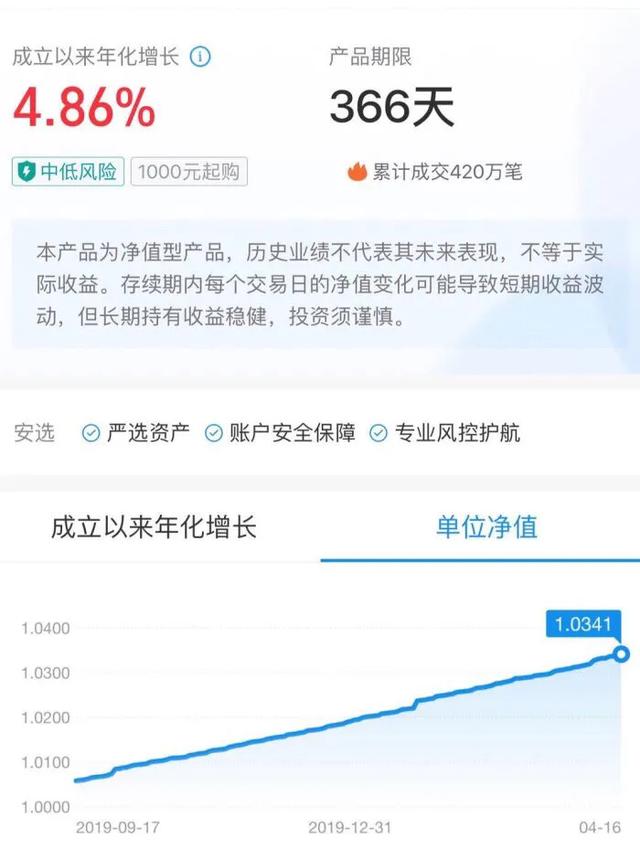The width and height of the screenshot is (640, 849).
Task: Open the info icon beside 成立以来年化增长
Action: point(200,56)
